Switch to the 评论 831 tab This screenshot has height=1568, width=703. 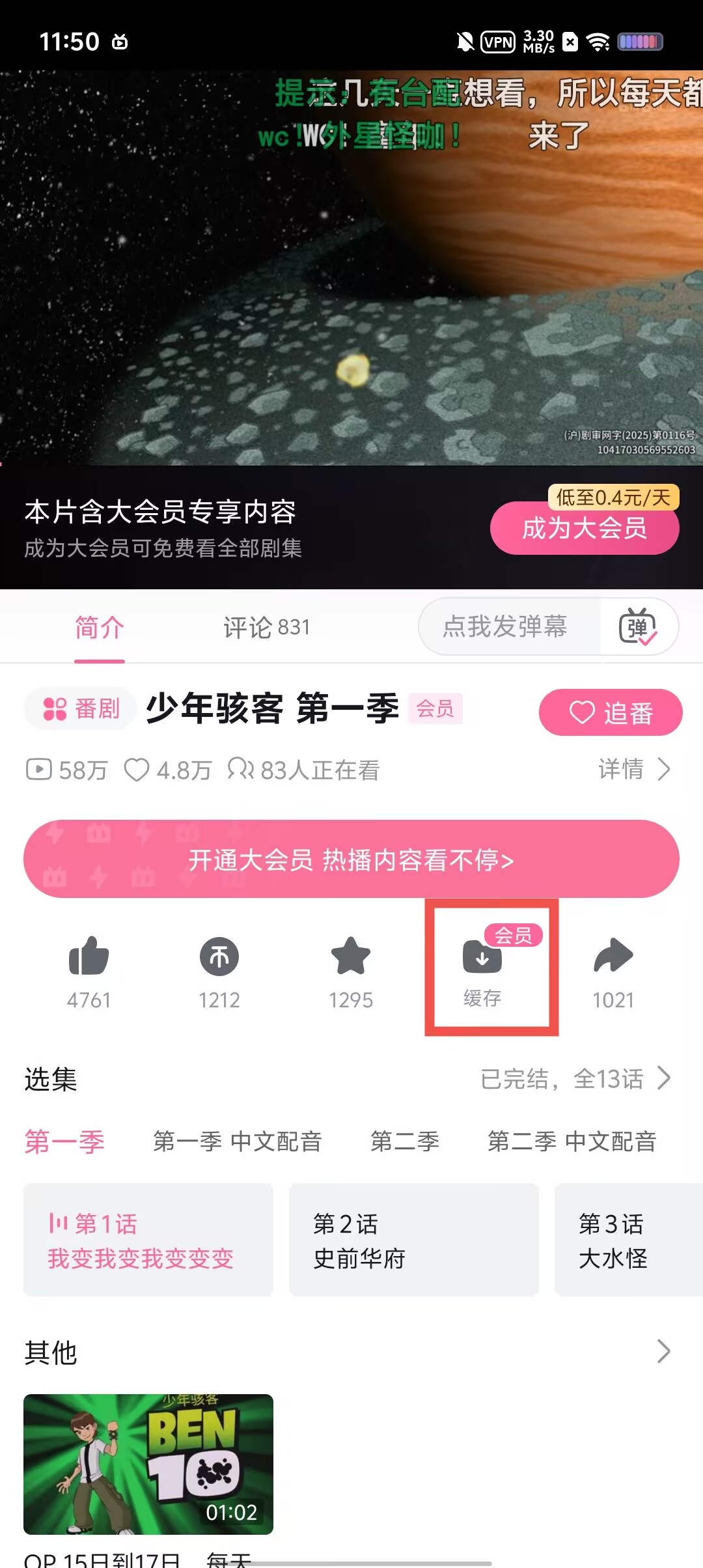point(266,628)
